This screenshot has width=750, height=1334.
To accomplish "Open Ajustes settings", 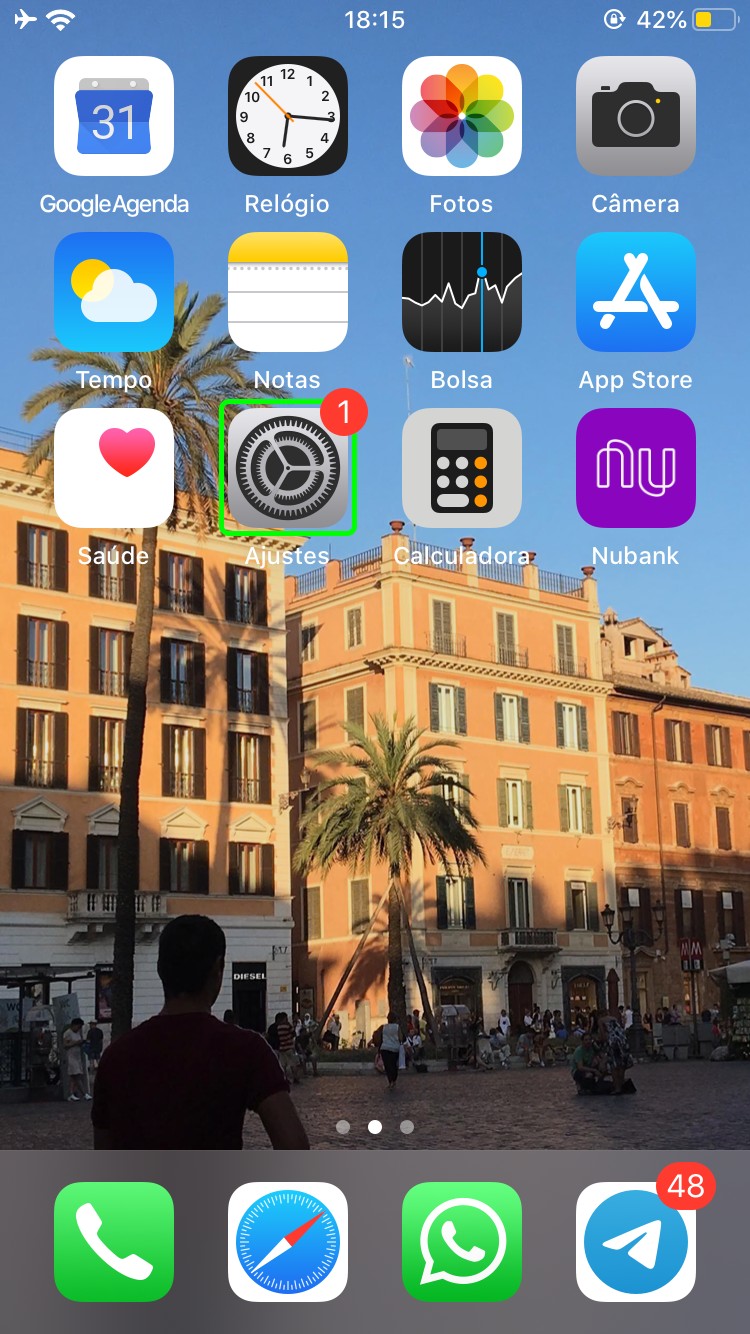I will coord(288,468).
